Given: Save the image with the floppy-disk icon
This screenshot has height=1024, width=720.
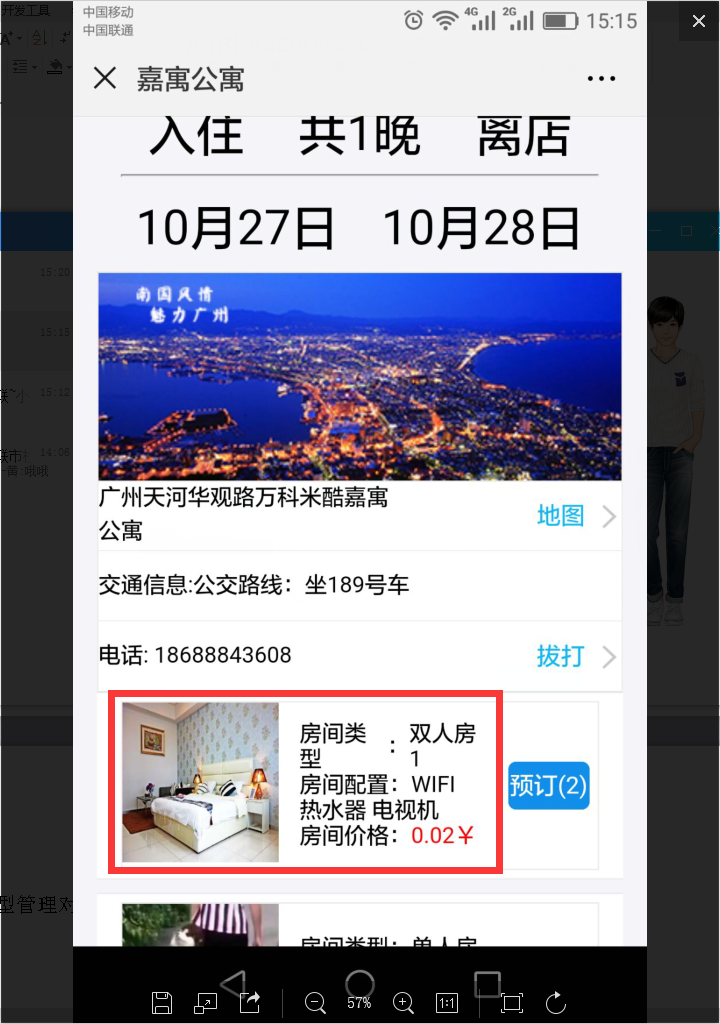Looking at the screenshot, I should pyautogui.click(x=161, y=1003).
